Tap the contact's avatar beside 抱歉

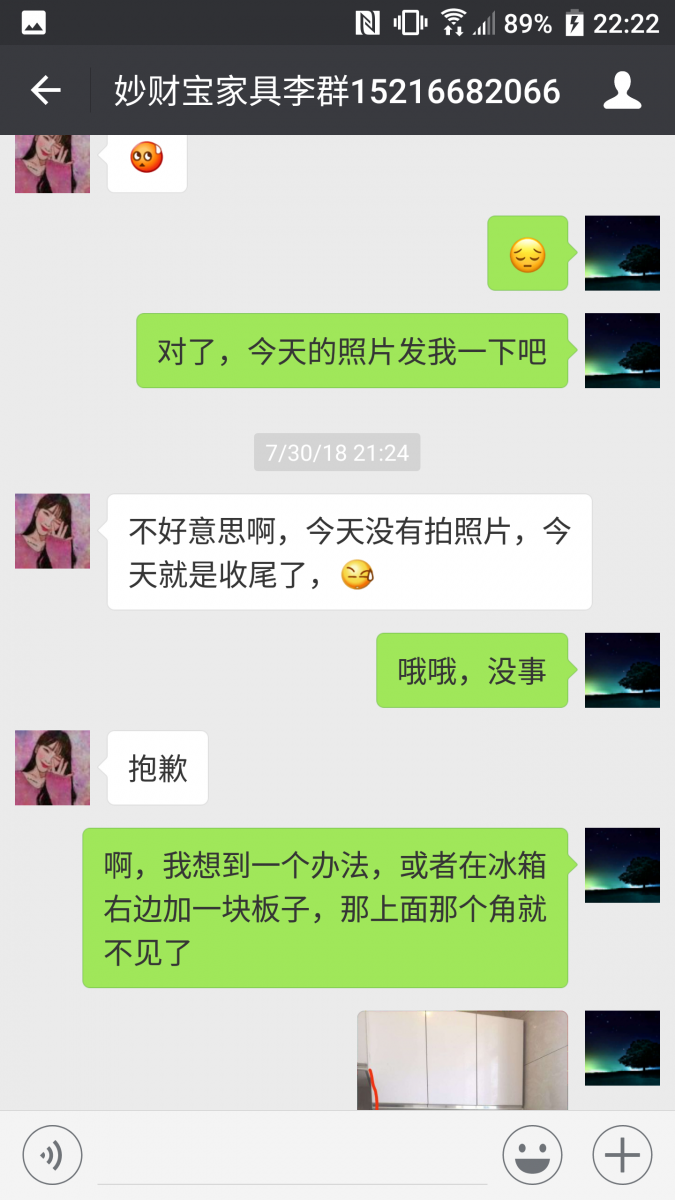52,768
